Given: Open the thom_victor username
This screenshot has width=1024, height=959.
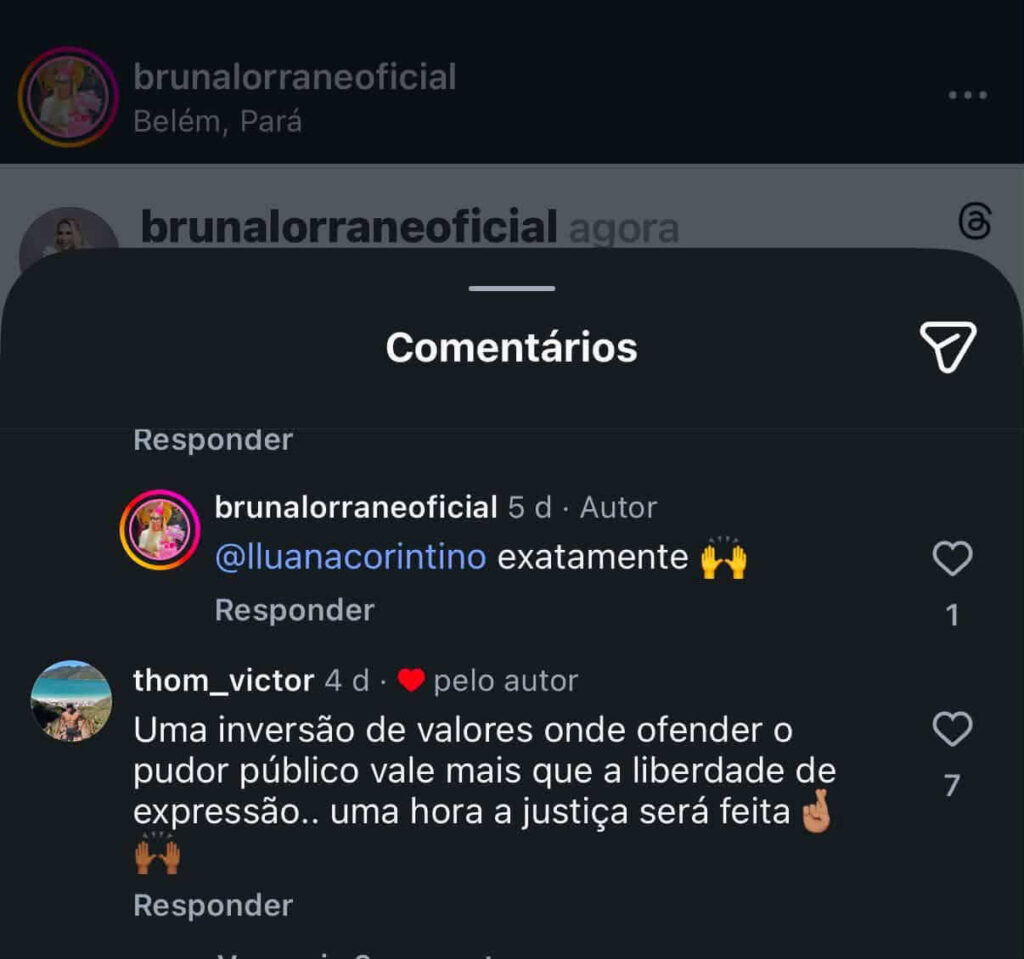Looking at the screenshot, I should [x=223, y=681].
